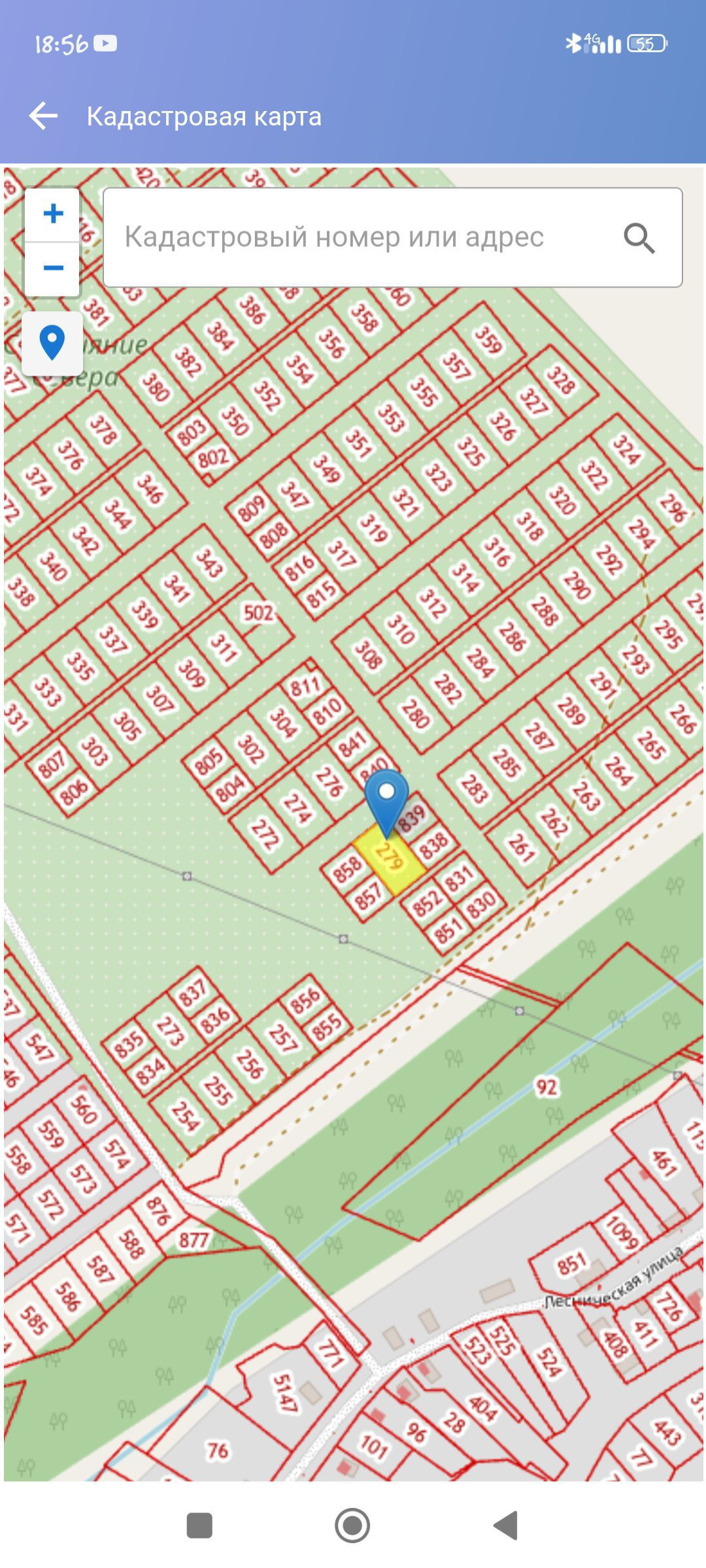Image resolution: width=706 pixels, height=1568 pixels.
Task: Go back using the app bar arrow
Action: pos(43,116)
